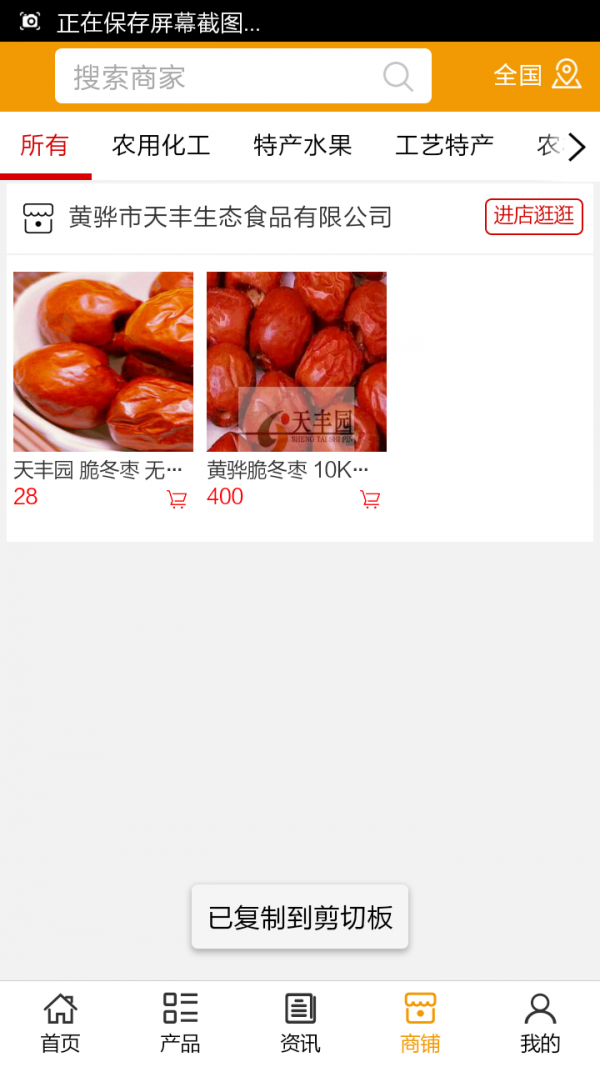Show more categories with the right arrow
This screenshot has width=600, height=1067.
576,147
